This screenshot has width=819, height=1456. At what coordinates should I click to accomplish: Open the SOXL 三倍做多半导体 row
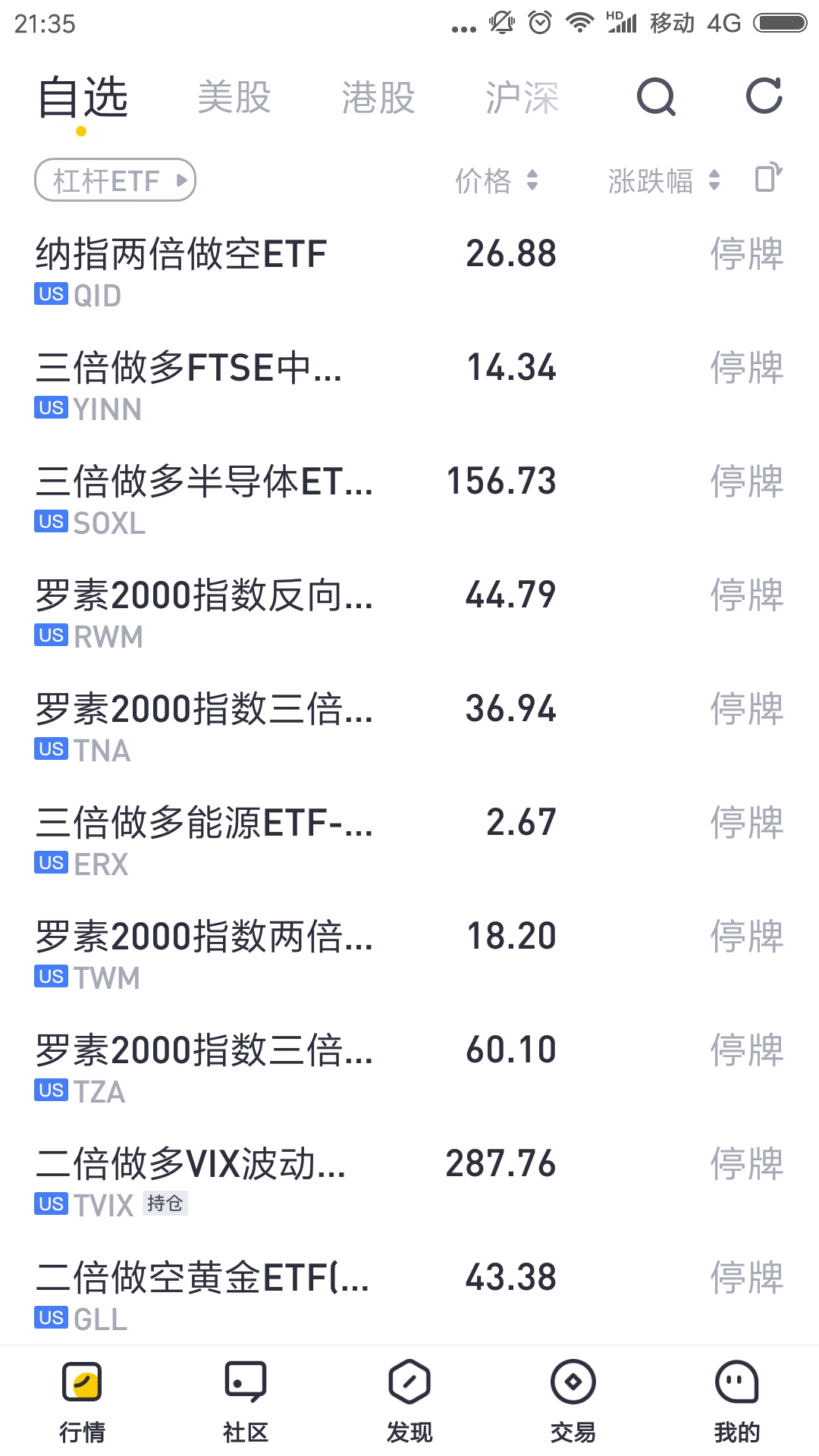[409, 500]
